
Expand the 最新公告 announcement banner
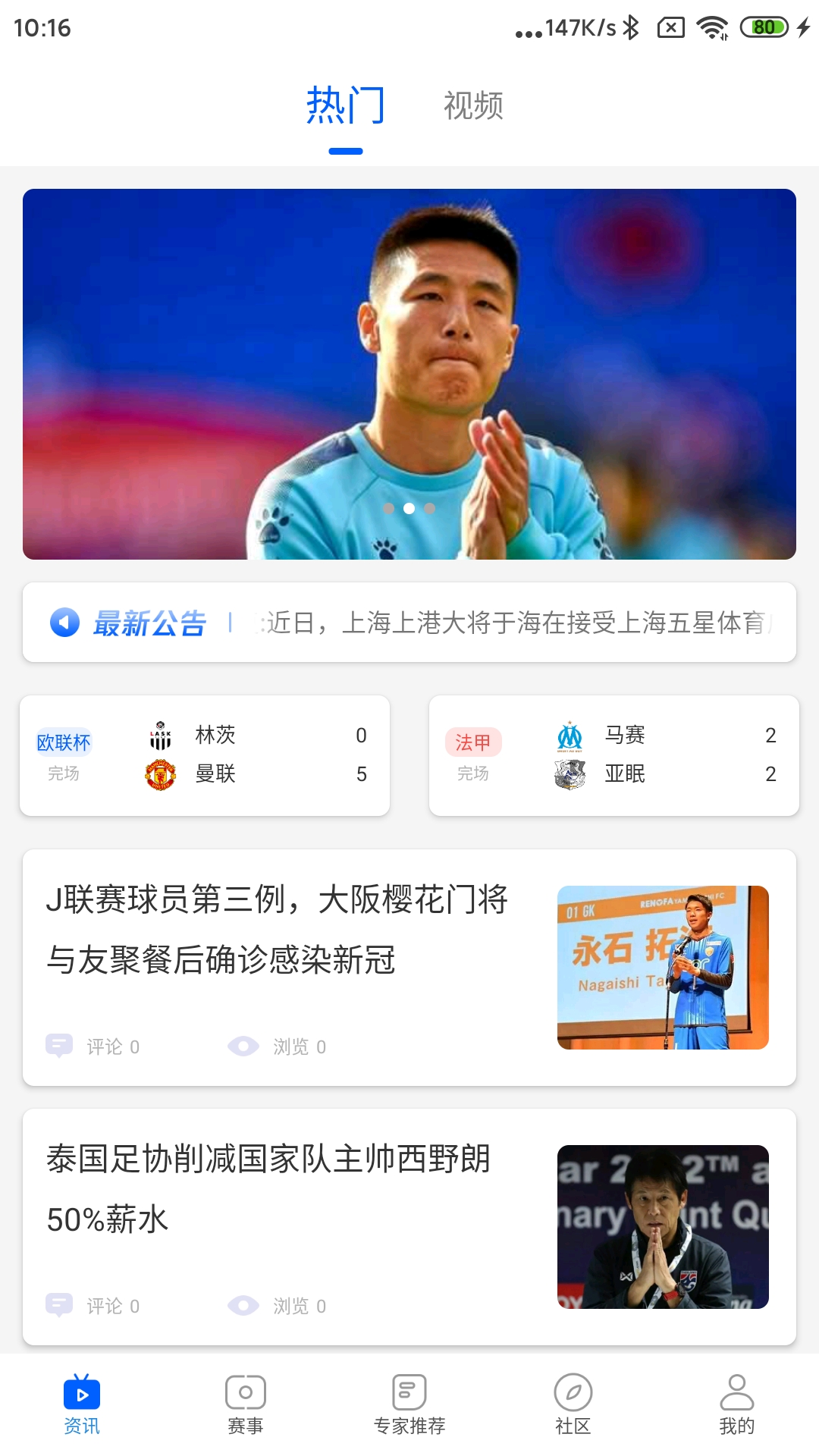pos(409,622)
